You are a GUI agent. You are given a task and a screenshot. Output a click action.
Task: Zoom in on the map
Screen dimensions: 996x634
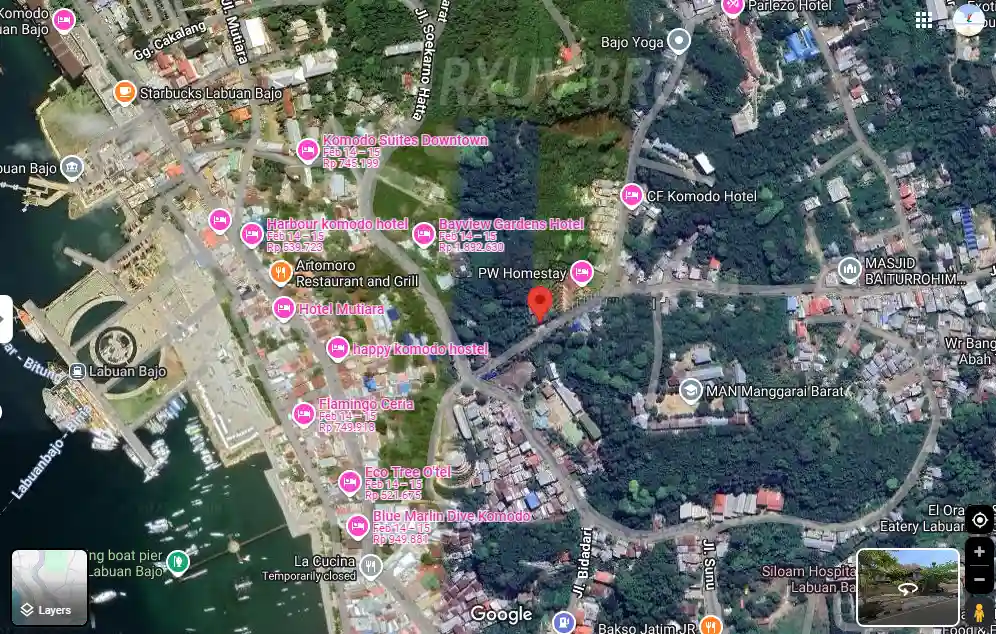(979, 551)
